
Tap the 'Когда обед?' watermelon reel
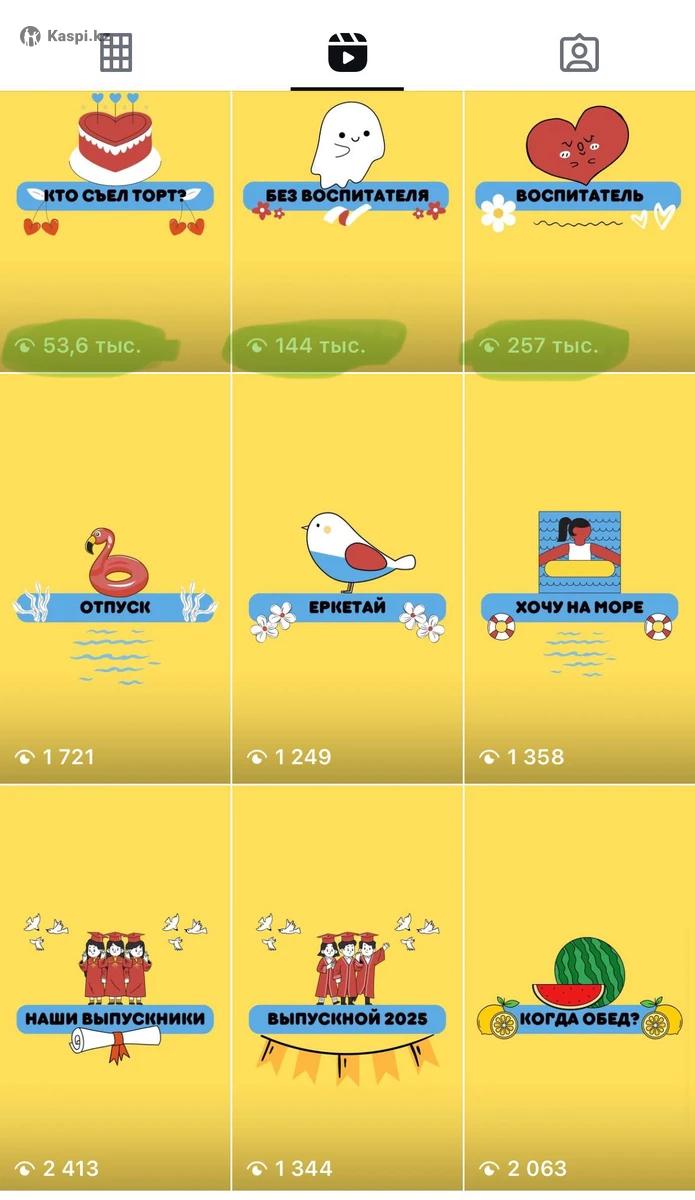coord(579,990)
